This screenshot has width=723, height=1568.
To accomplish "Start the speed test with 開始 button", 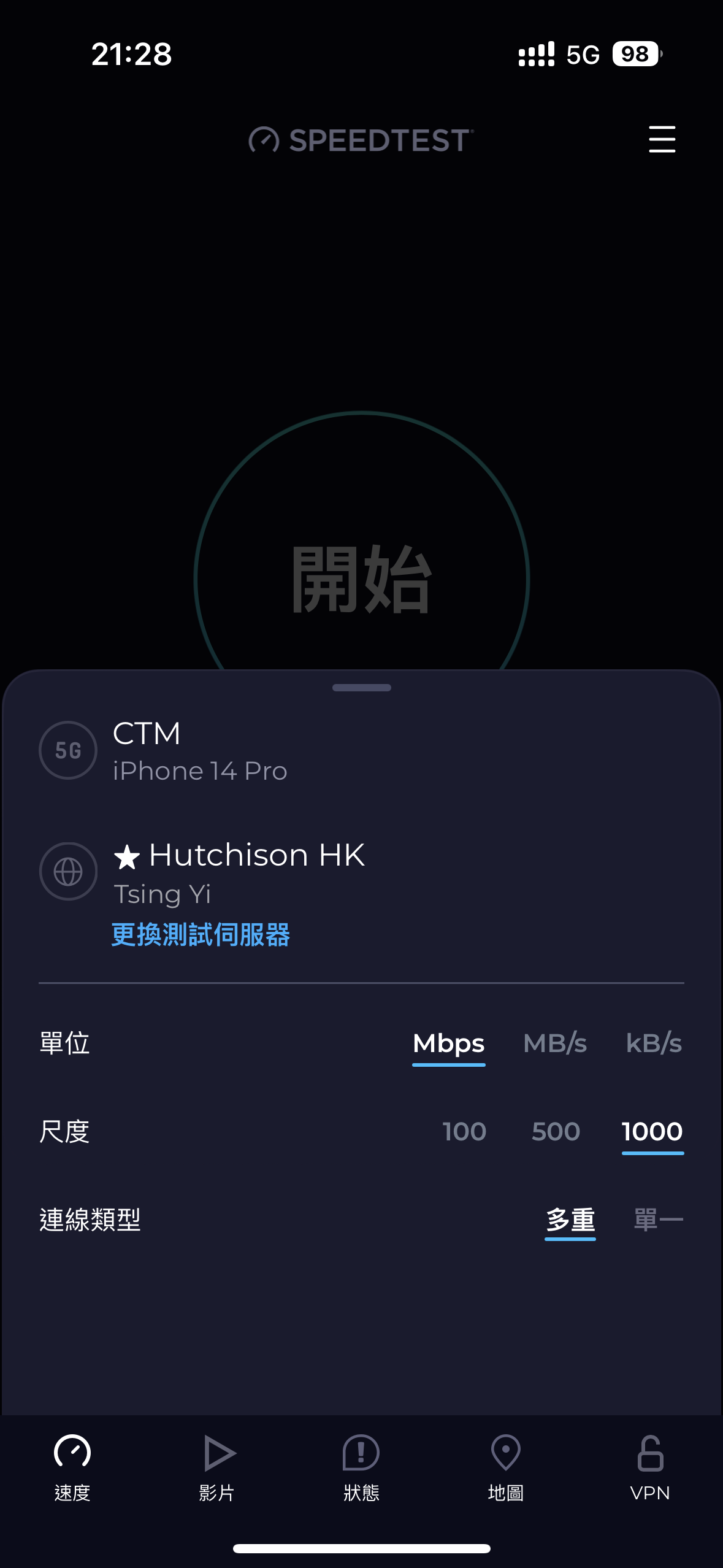I will [361, 579].
